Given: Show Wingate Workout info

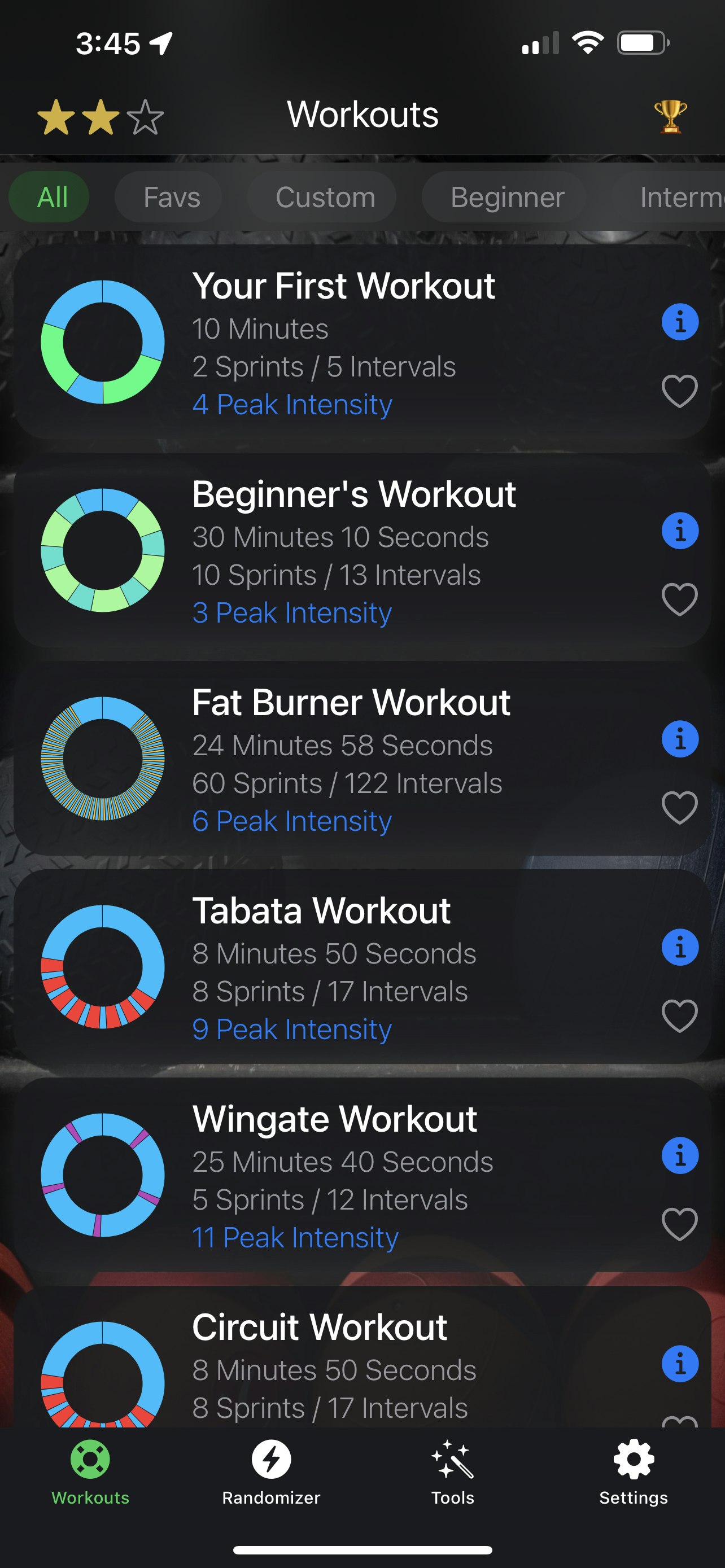Looking at the screenshot, I should [679, 1155].
